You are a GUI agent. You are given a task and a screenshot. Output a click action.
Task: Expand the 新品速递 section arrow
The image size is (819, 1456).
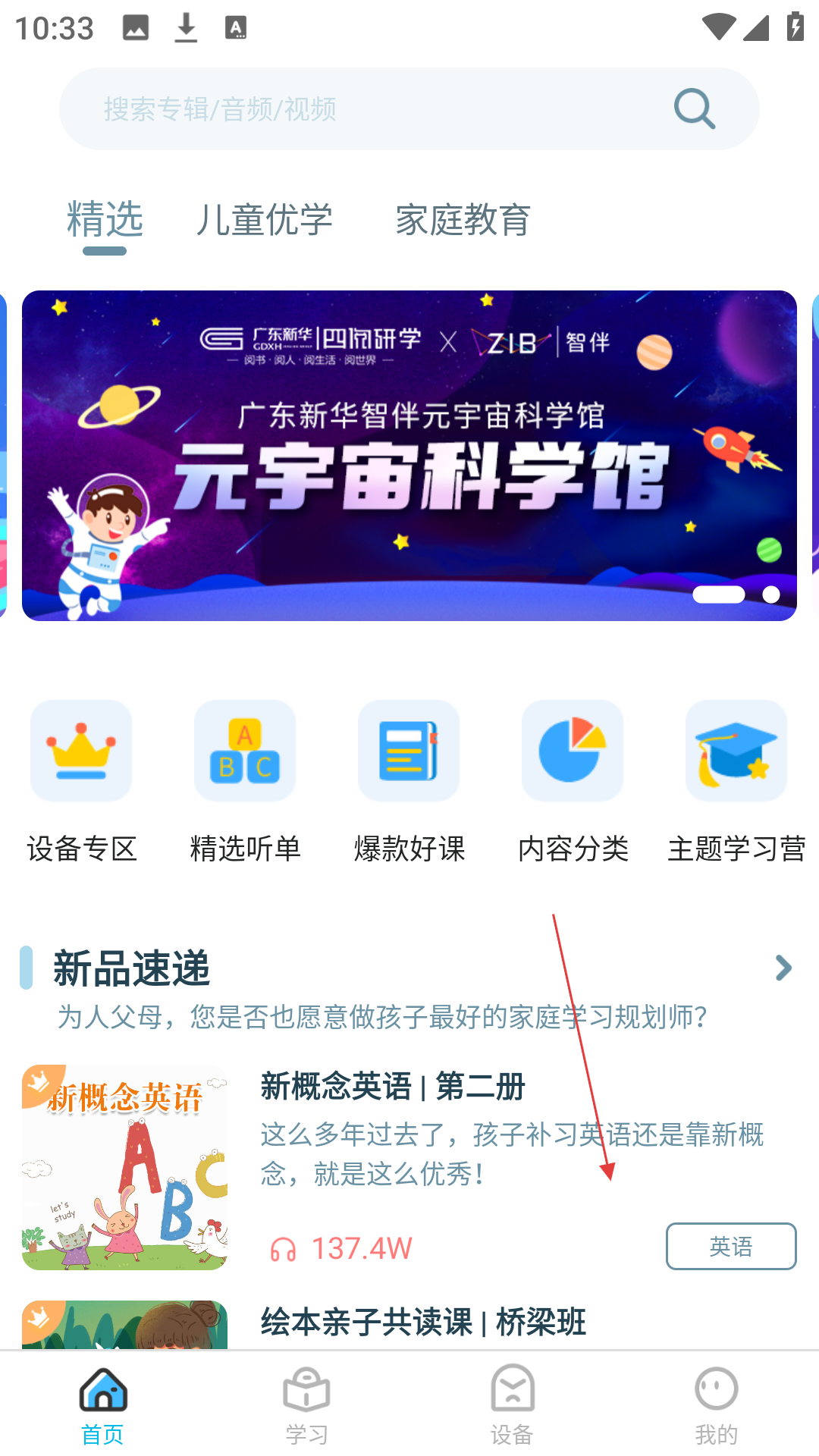pyautogui.click(x=783, y=968)
